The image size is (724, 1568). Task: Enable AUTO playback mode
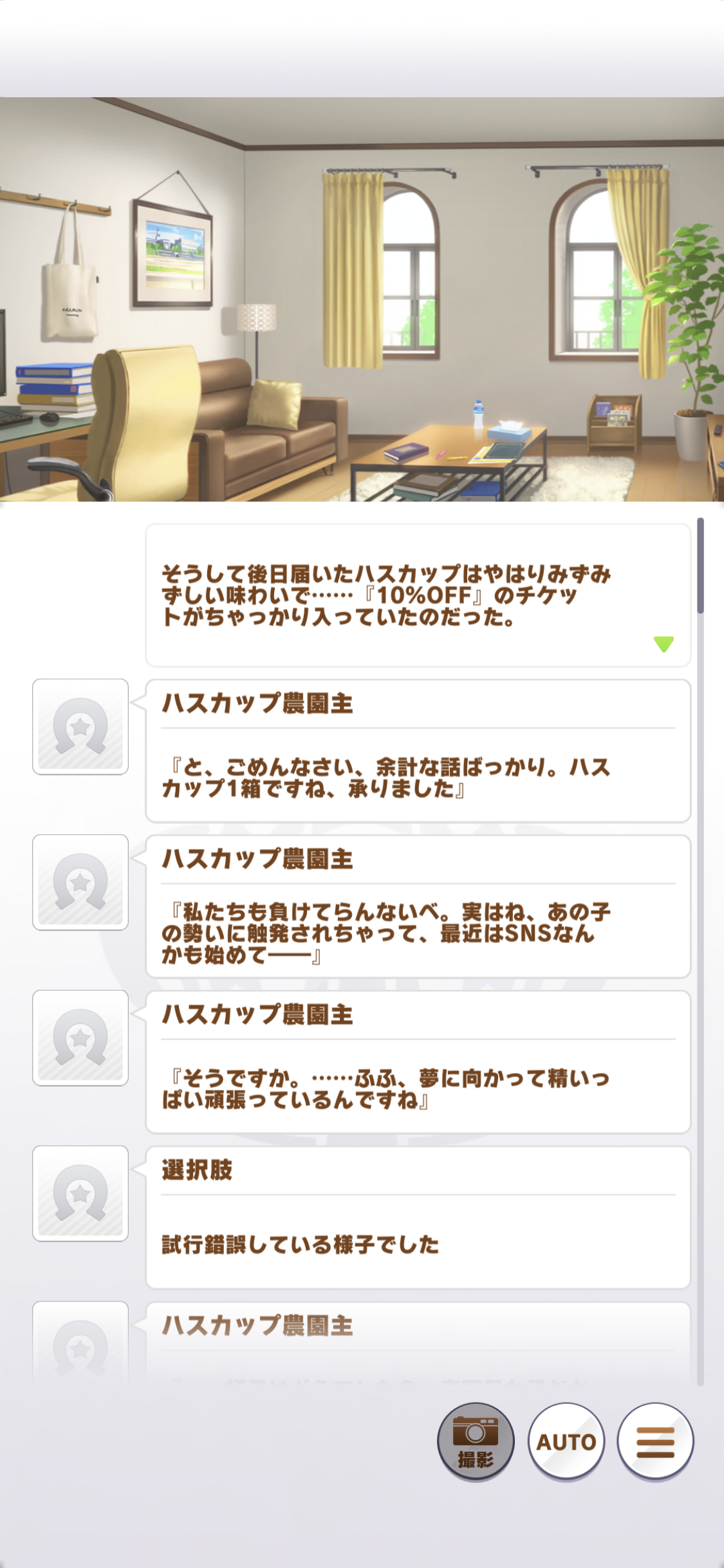point(566,1441)
